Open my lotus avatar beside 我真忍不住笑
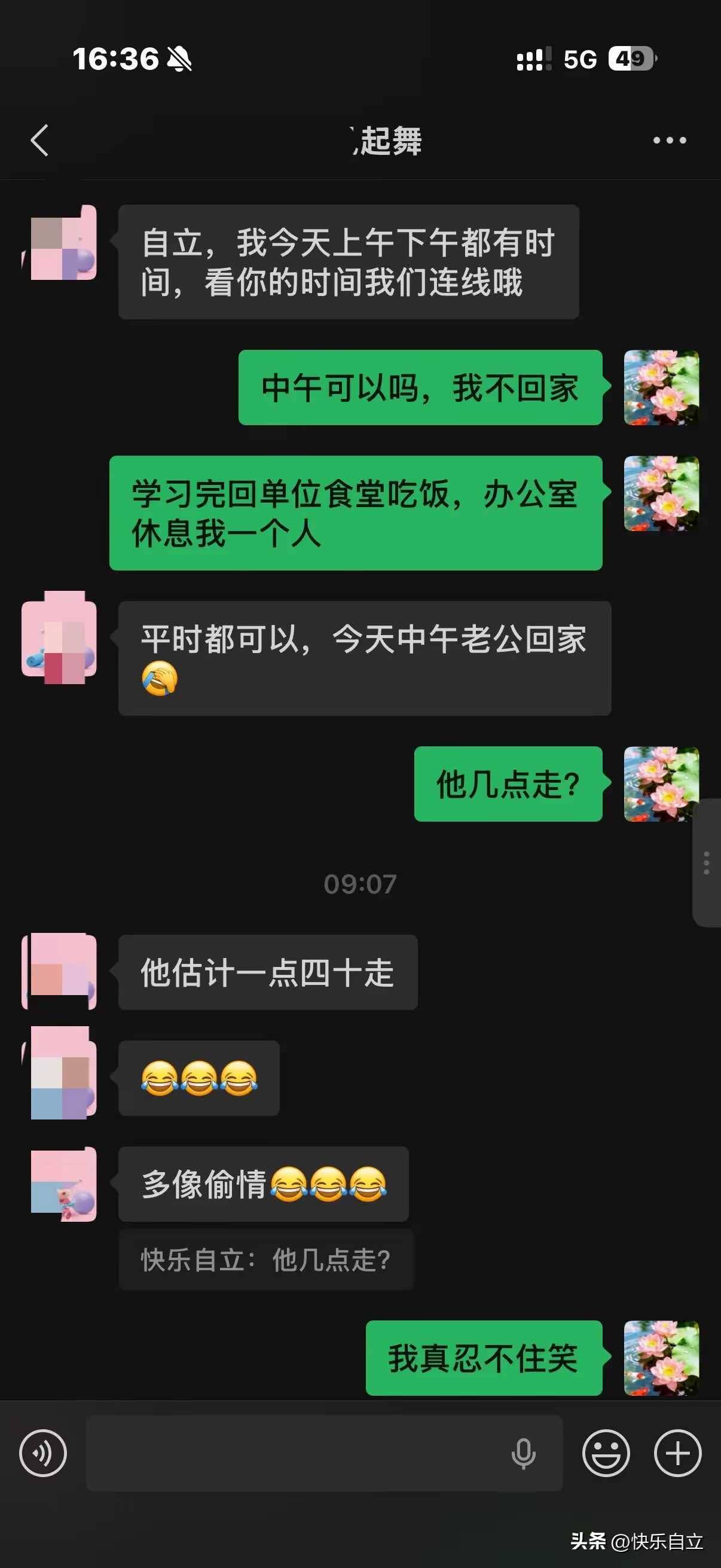The height and width of the screenshot is (1568, 721). coord(661,1357)
